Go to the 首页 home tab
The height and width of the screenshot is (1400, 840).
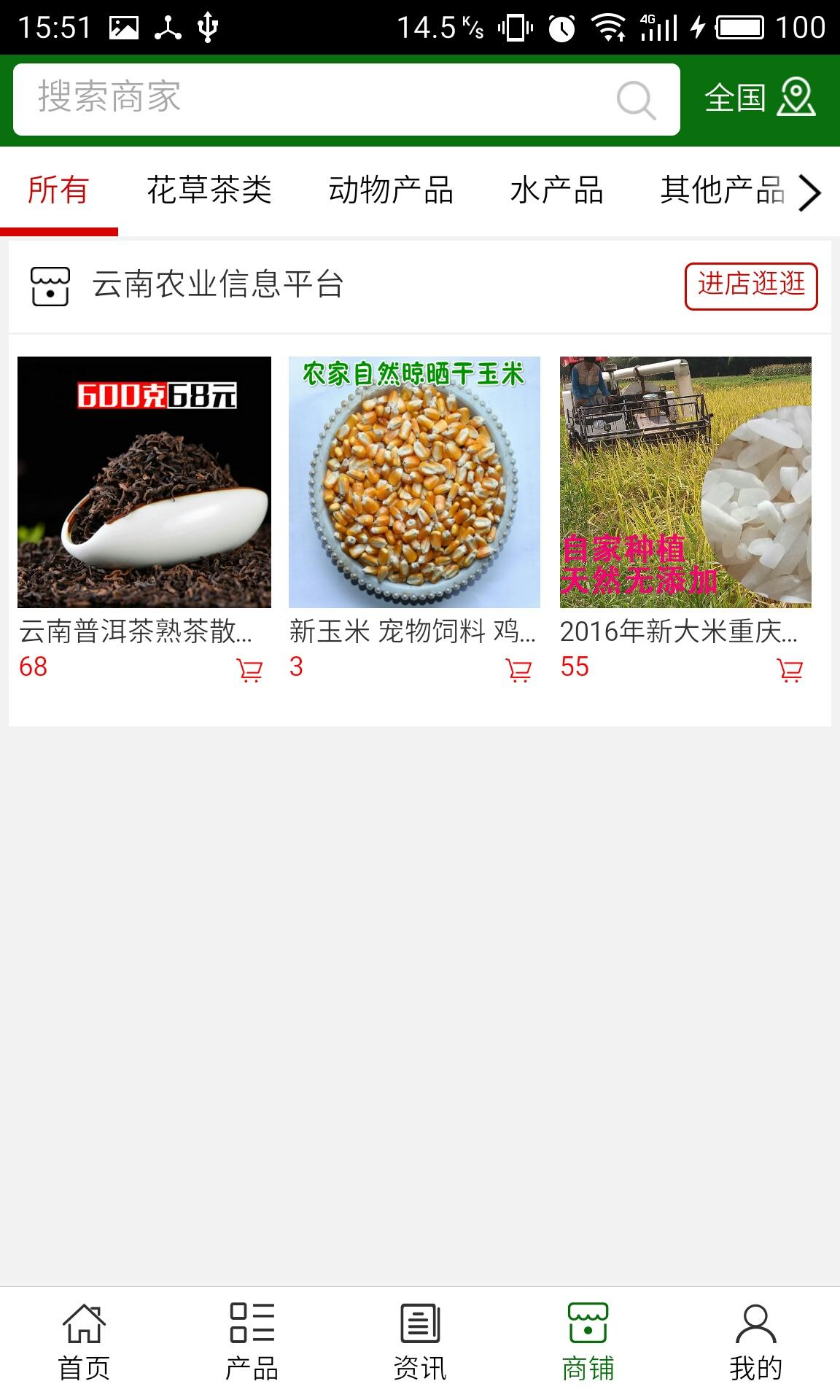pos(84,1342)
